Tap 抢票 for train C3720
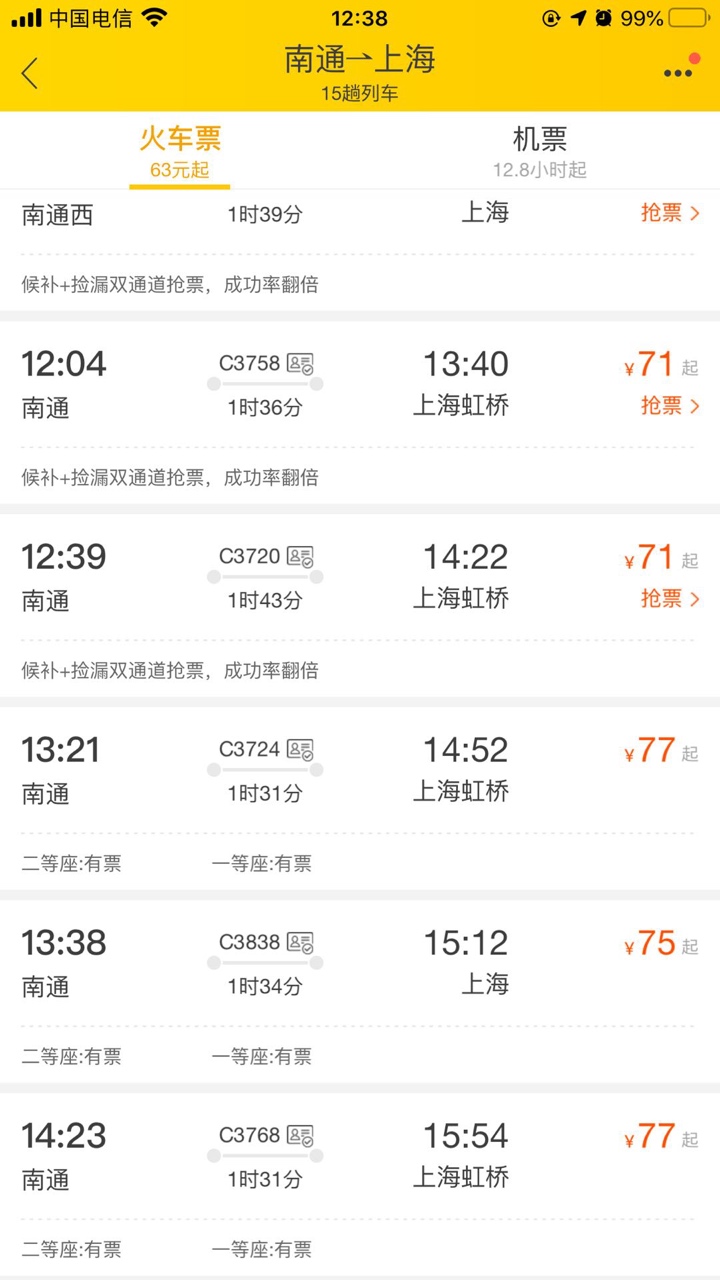This screenshot has height=1280, width=720. click(669, 599)
